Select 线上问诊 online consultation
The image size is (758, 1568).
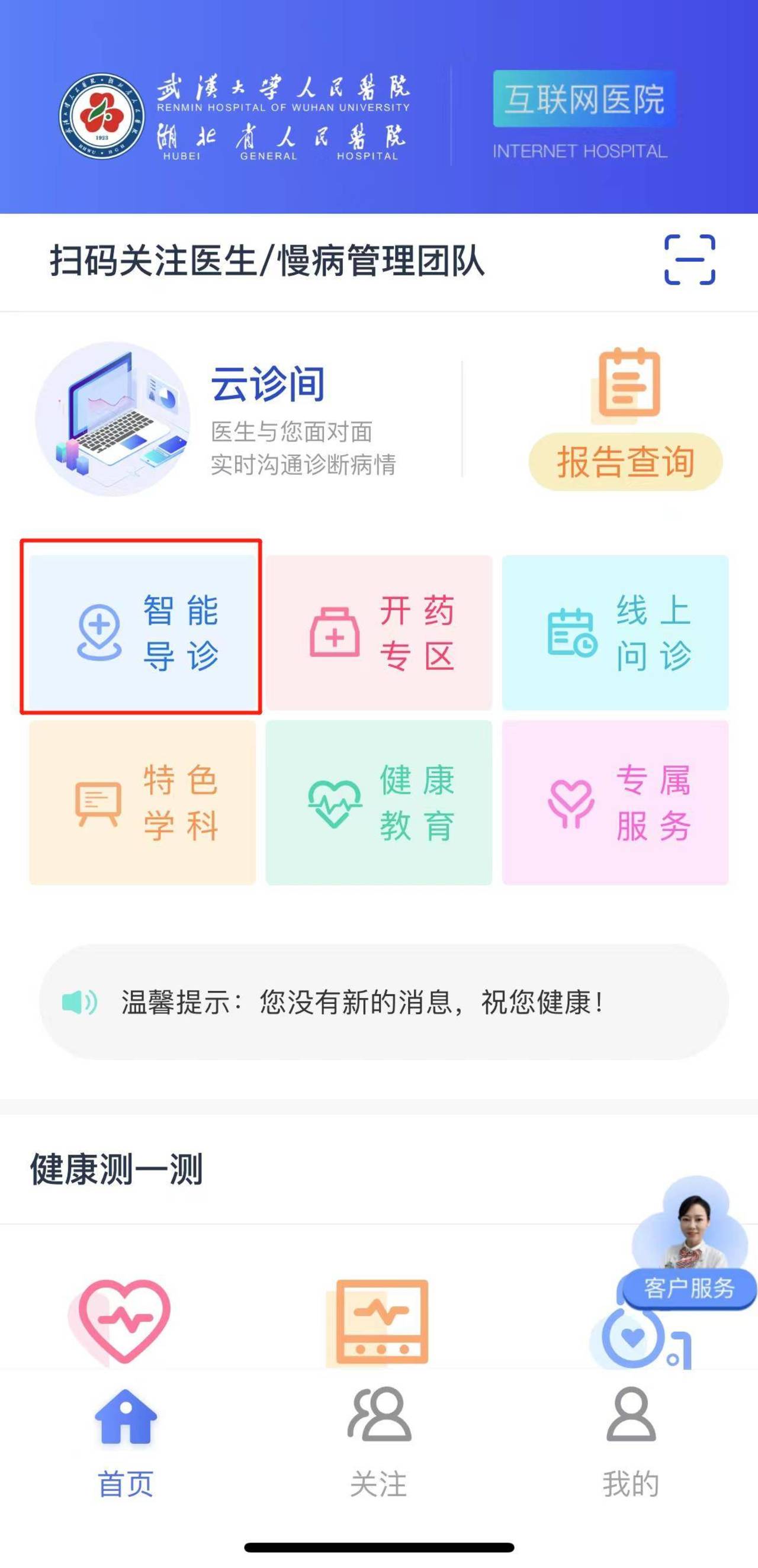pos(615,631)
